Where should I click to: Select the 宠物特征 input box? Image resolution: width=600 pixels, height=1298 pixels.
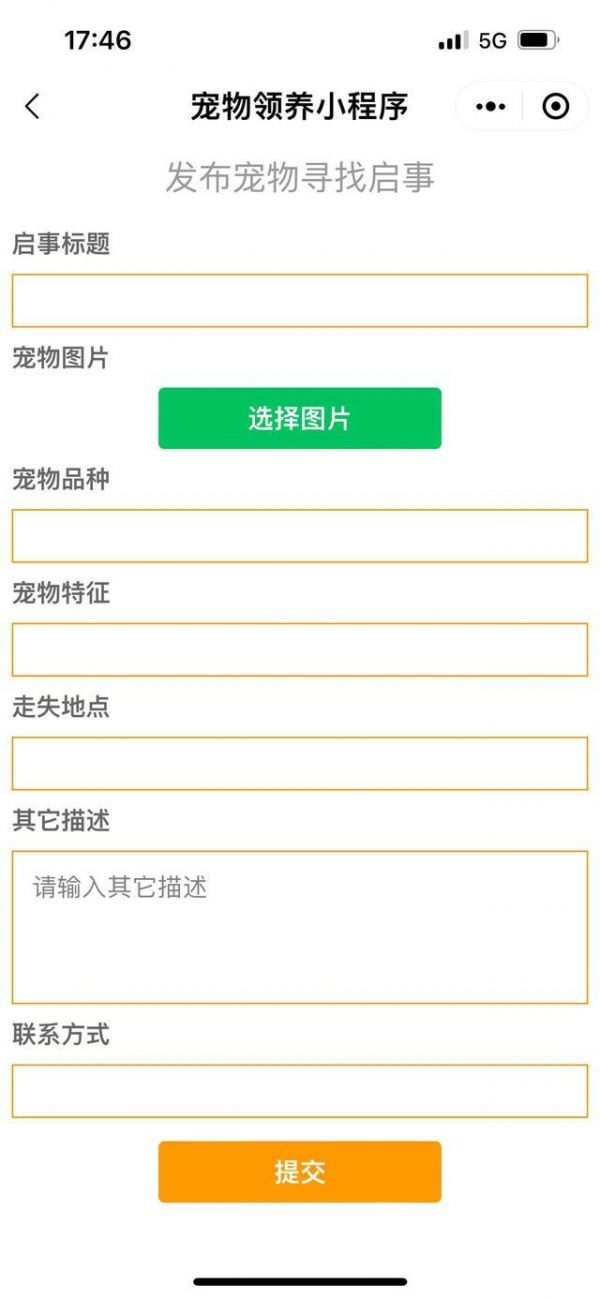(300, 650)
